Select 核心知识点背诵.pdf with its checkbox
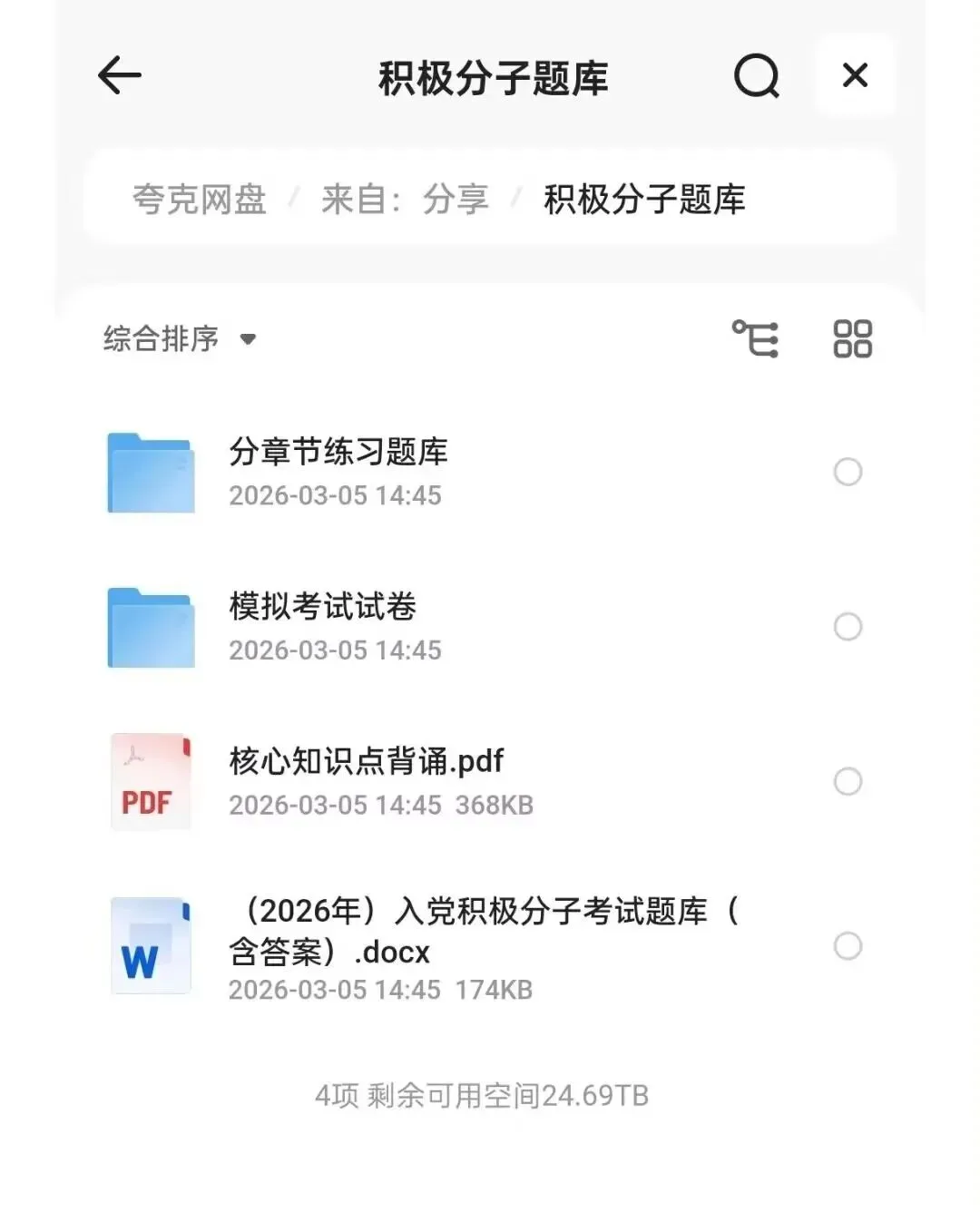The image size is (980, 1212). coord(848,782)
